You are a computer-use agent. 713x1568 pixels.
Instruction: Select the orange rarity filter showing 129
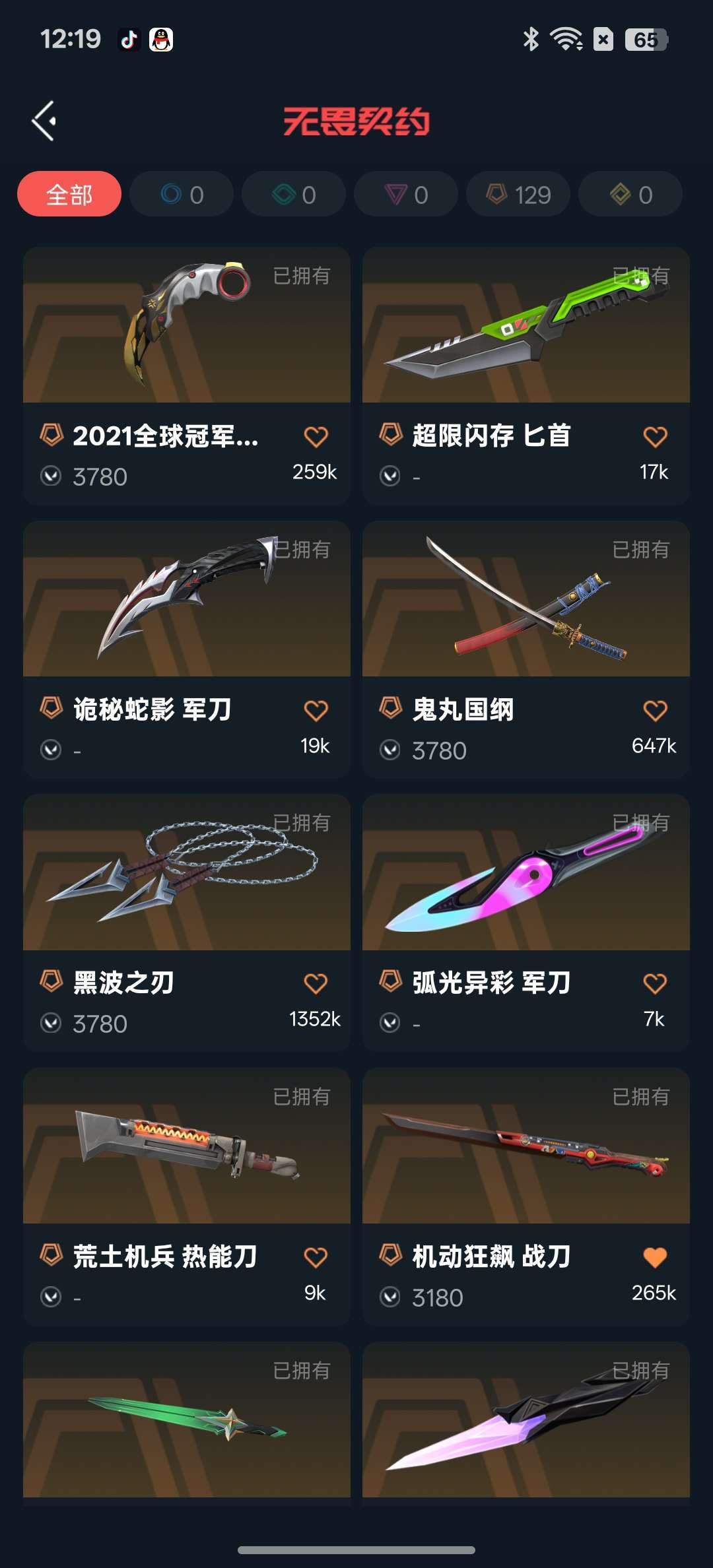click(x=518, y=194)
